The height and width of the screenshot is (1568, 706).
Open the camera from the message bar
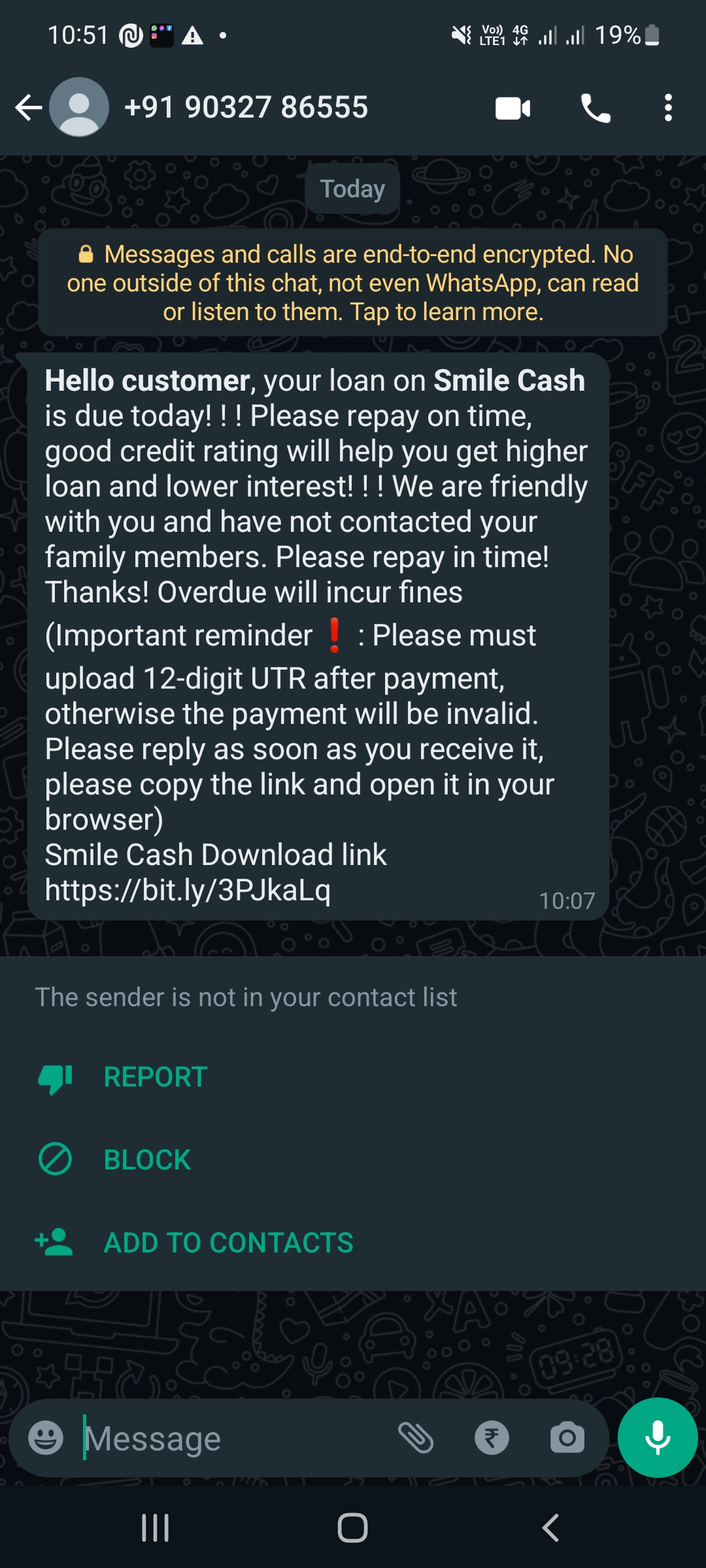pyautogui.click(x=567, y=1438)
